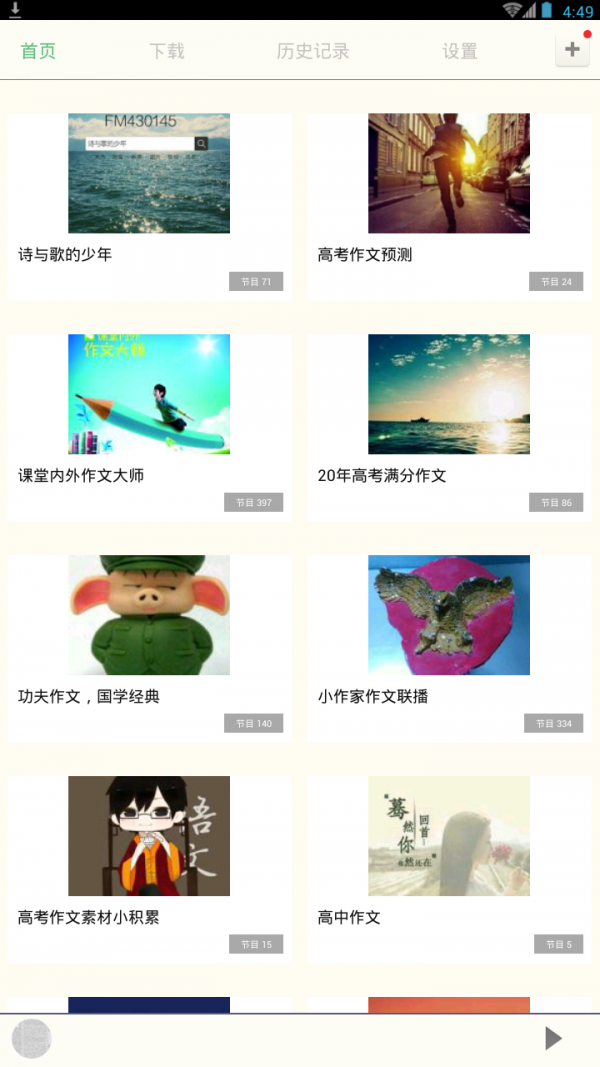The width and height of the screenshot is (600, 1067).
Task: Select the 小作家作文联播 card
Action: [449, 648]
